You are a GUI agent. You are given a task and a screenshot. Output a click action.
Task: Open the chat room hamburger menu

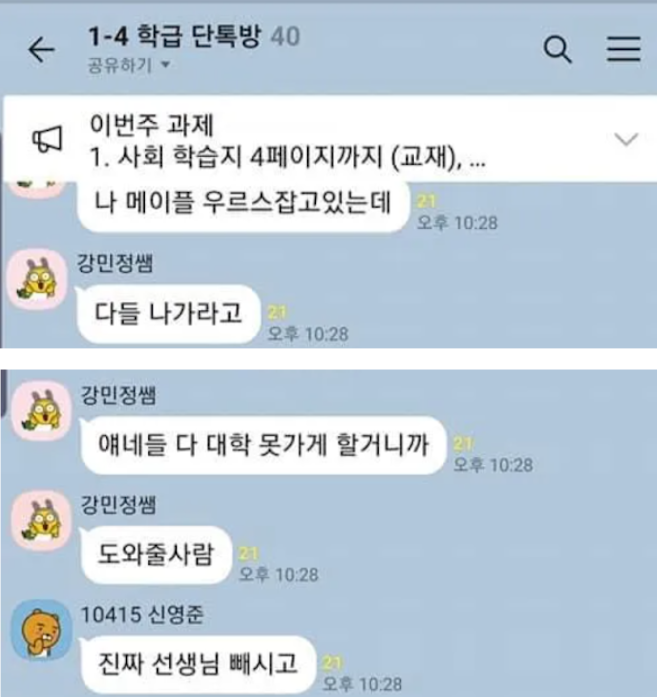[624, 49]
